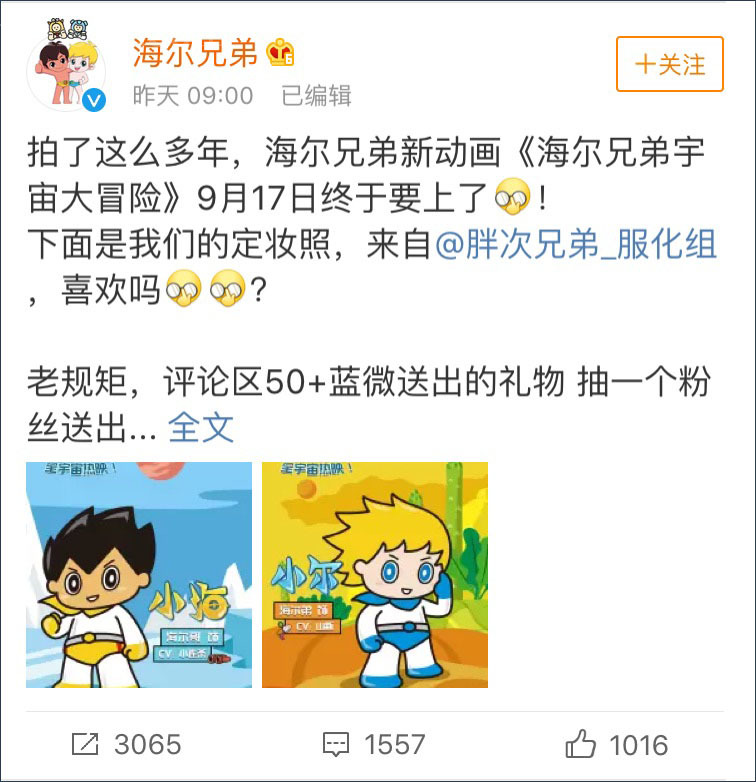Expand the post with 全文

(x=201, y=427)
